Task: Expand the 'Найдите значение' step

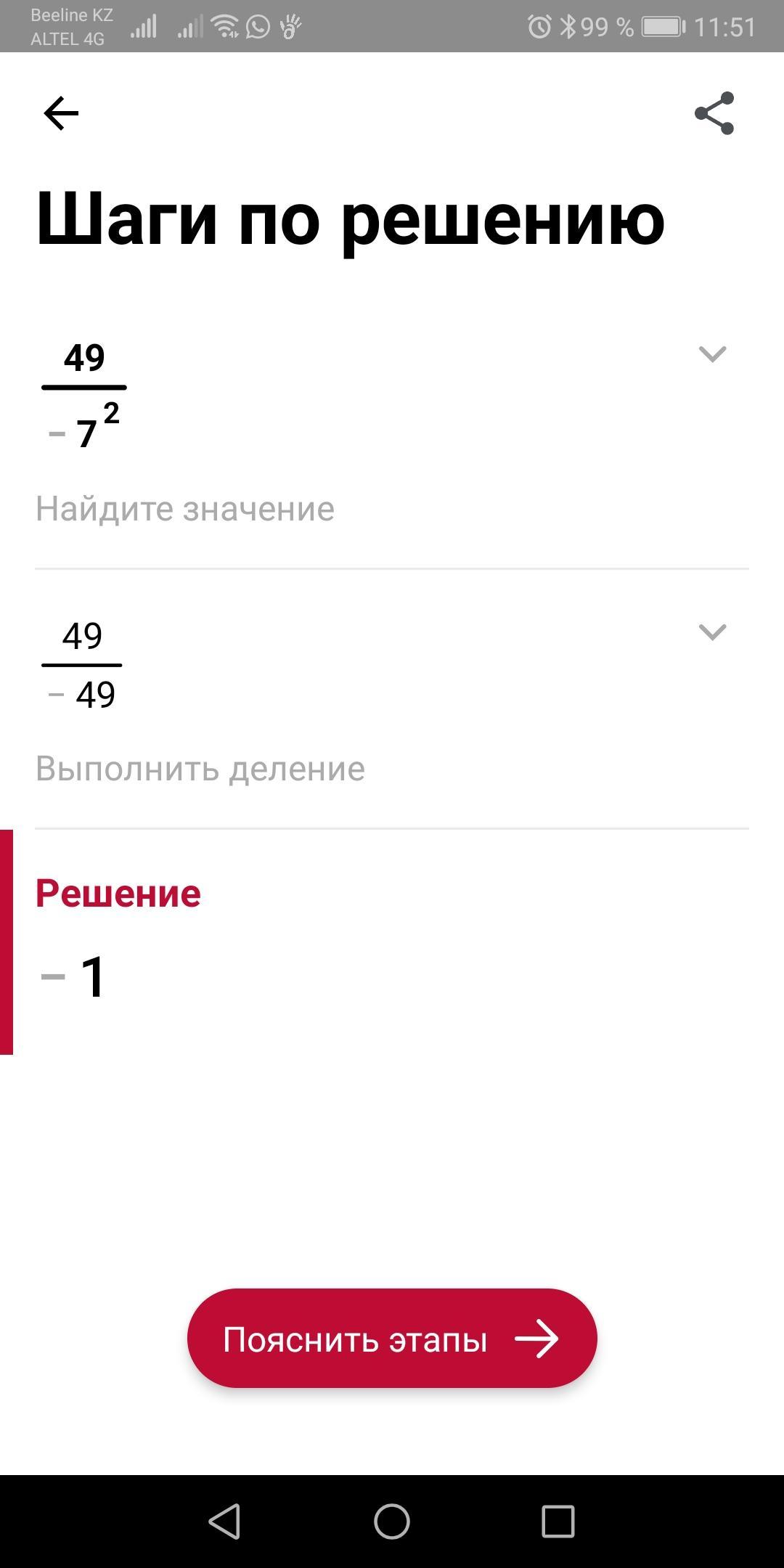Action: pyautogui.click(x=712, y=354)
